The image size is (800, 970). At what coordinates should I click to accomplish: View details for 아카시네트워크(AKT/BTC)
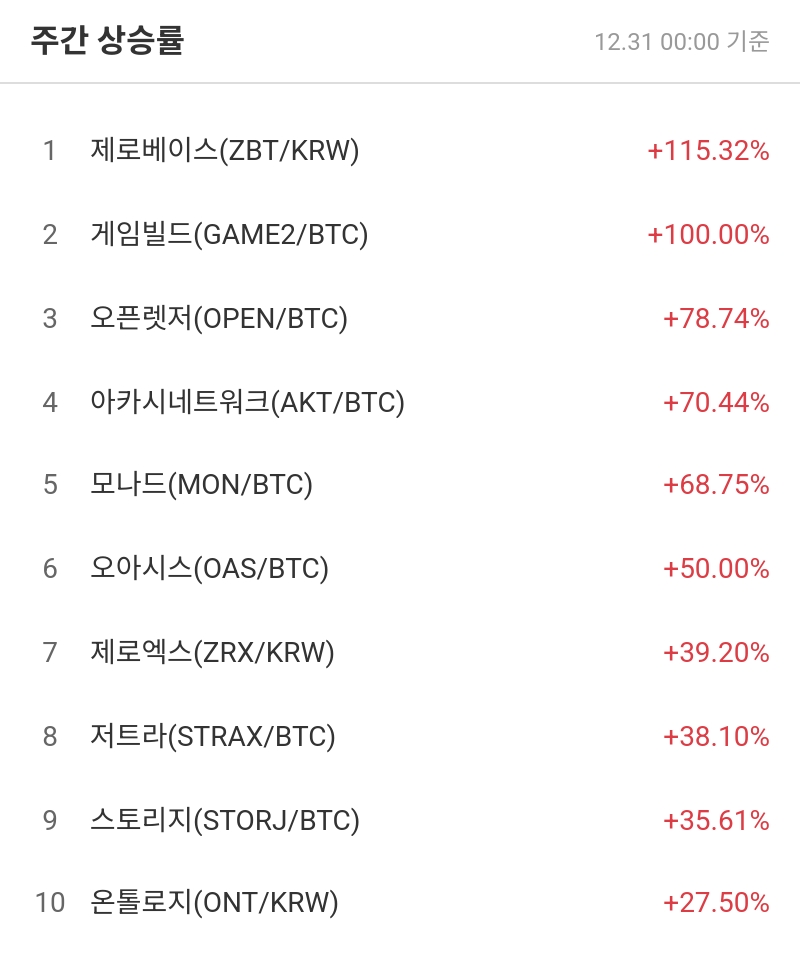250,403
